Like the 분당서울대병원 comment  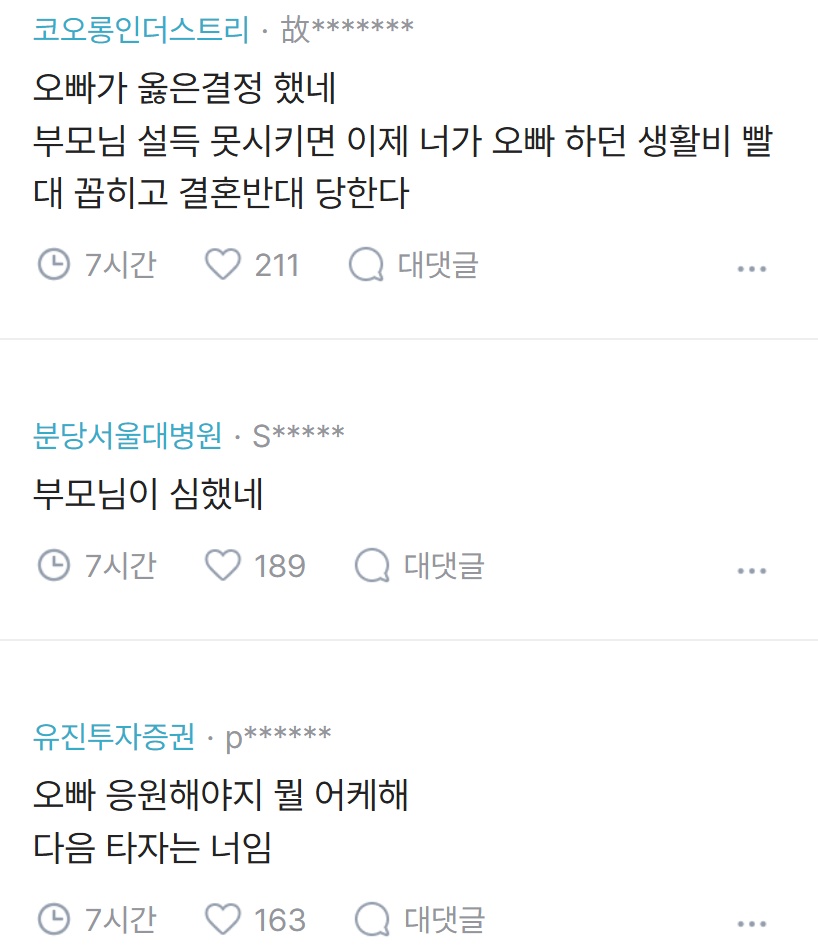tap(224, 566)
